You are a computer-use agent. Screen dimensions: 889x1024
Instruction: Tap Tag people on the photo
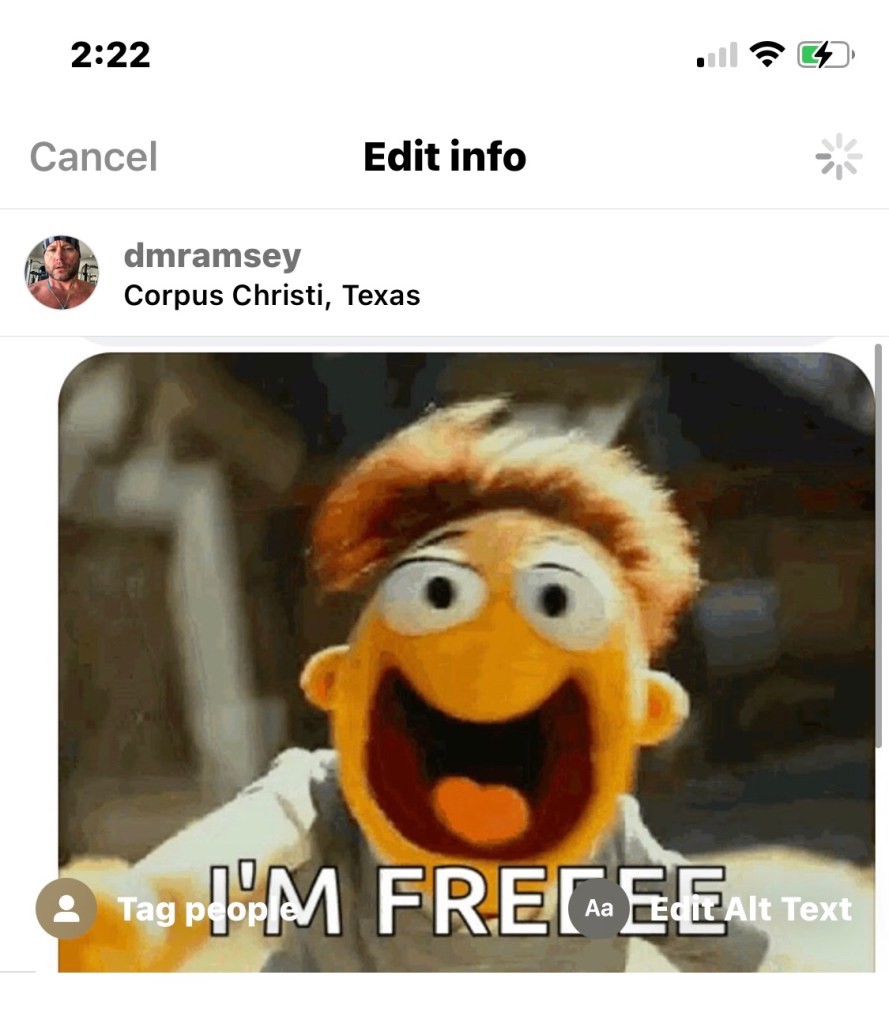point(170,908)
